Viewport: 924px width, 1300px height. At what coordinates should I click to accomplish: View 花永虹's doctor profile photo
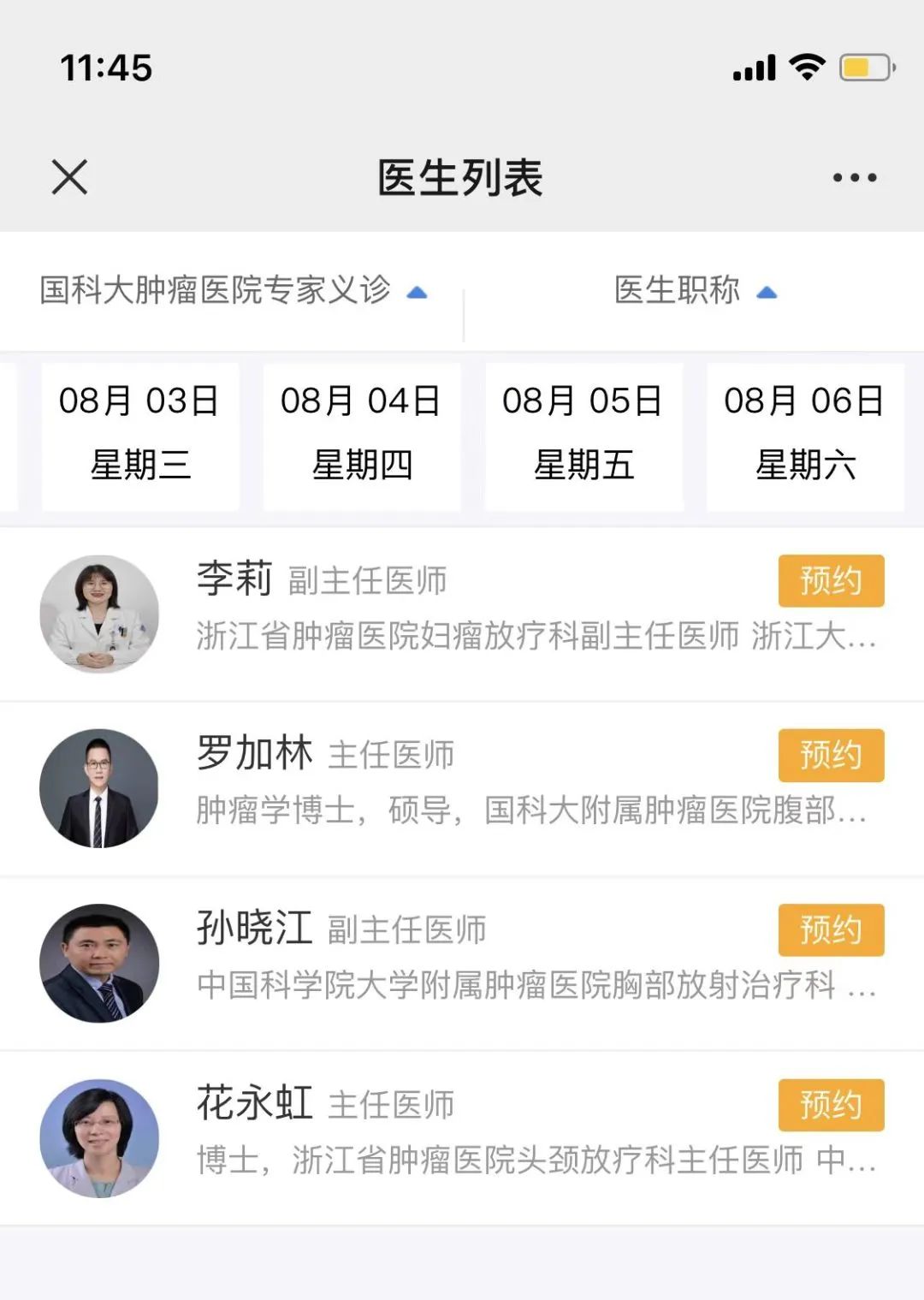[99, 1138]
